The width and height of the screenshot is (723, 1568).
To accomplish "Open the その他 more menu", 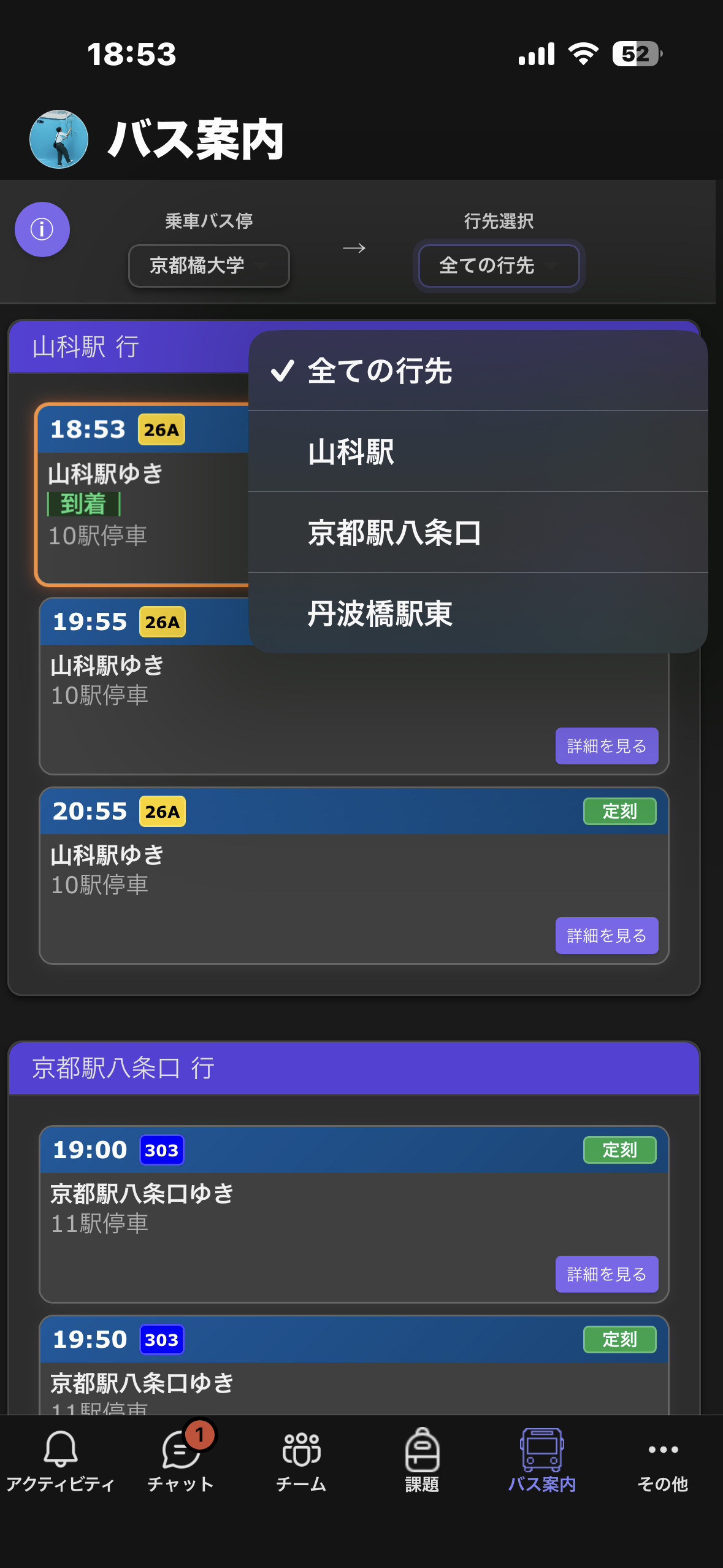I will coord(662,1461).
